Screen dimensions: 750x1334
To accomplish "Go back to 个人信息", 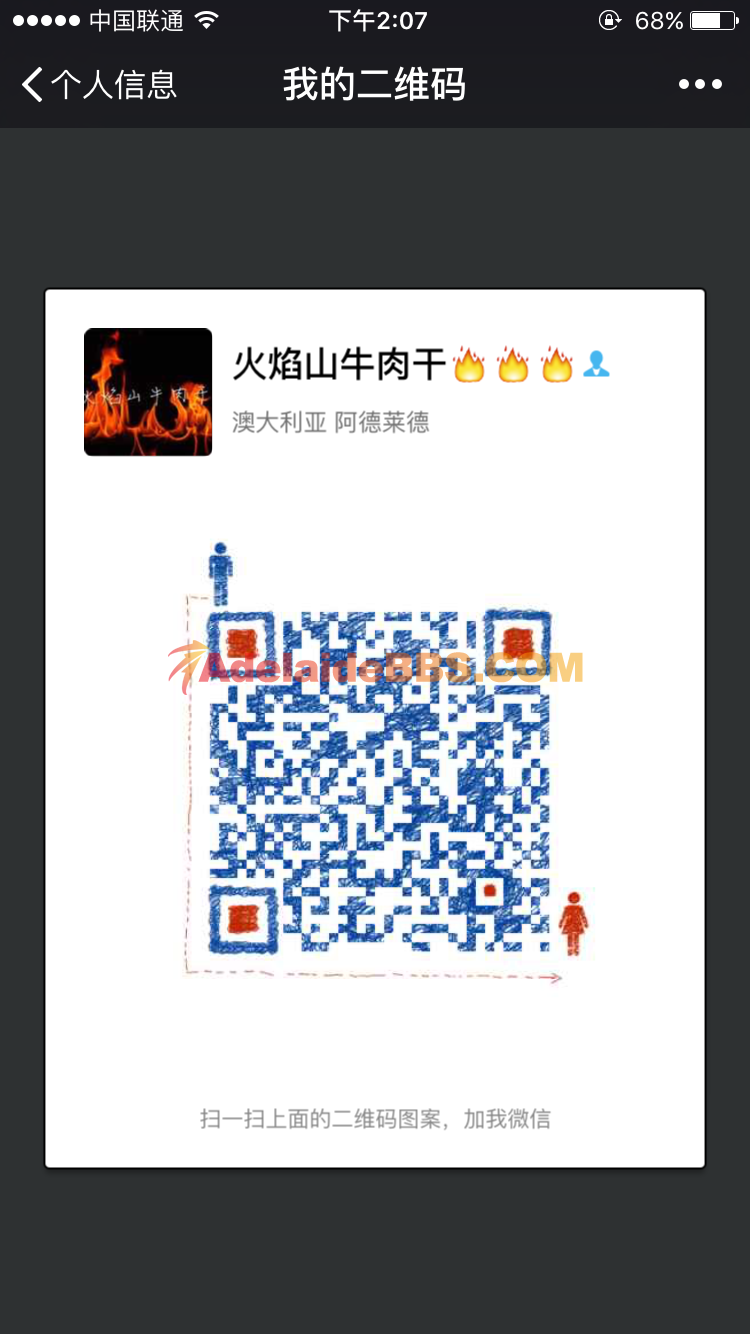I will (x=98, y=85).
